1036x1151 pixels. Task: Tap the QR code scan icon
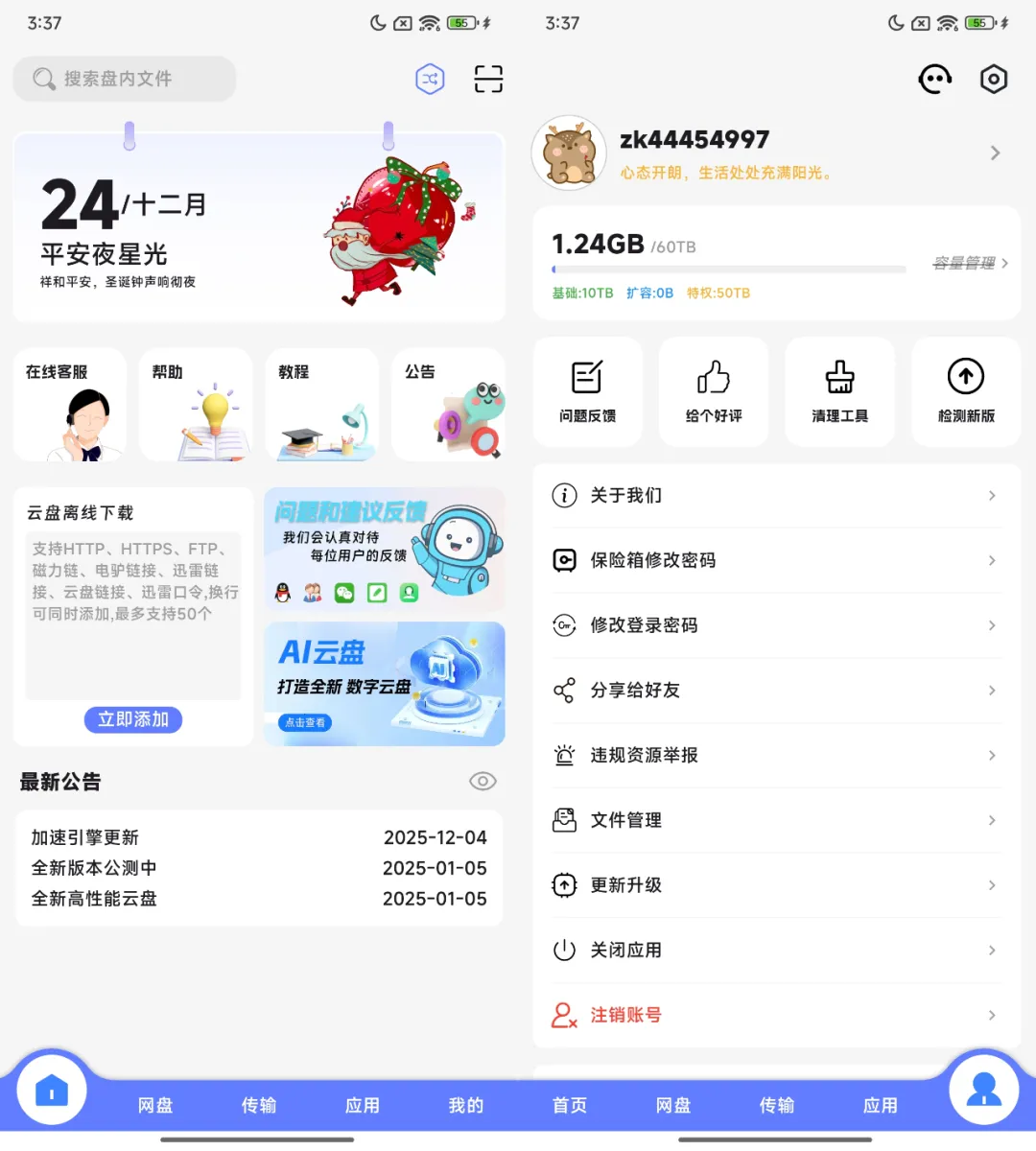[488, 79]
